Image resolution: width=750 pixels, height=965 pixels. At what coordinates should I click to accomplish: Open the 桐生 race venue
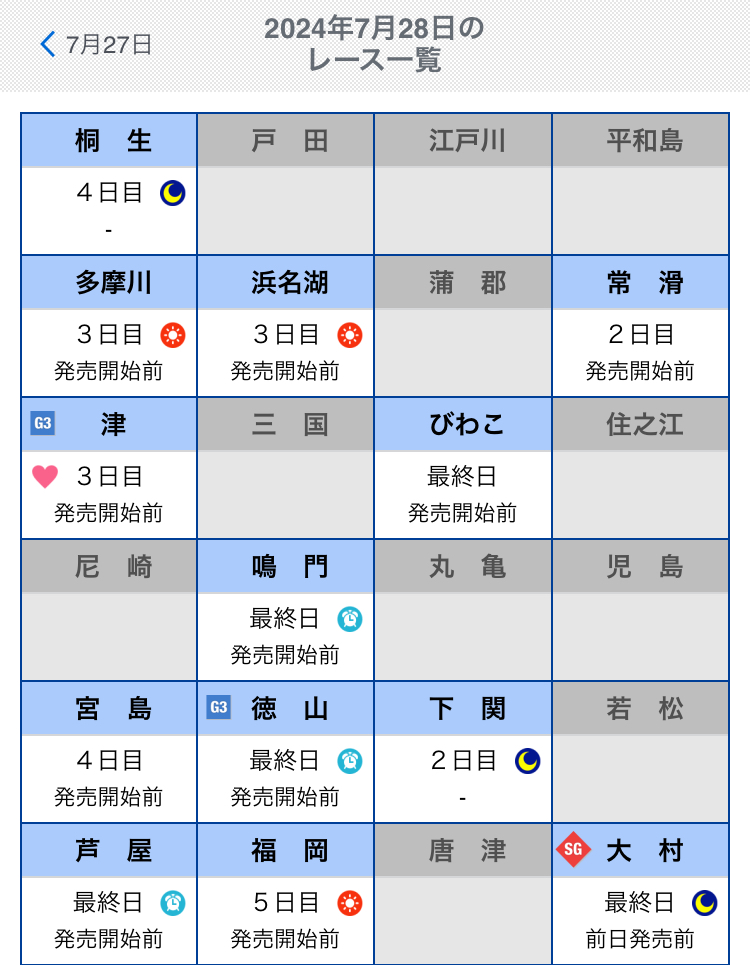(x=109, y=185)
